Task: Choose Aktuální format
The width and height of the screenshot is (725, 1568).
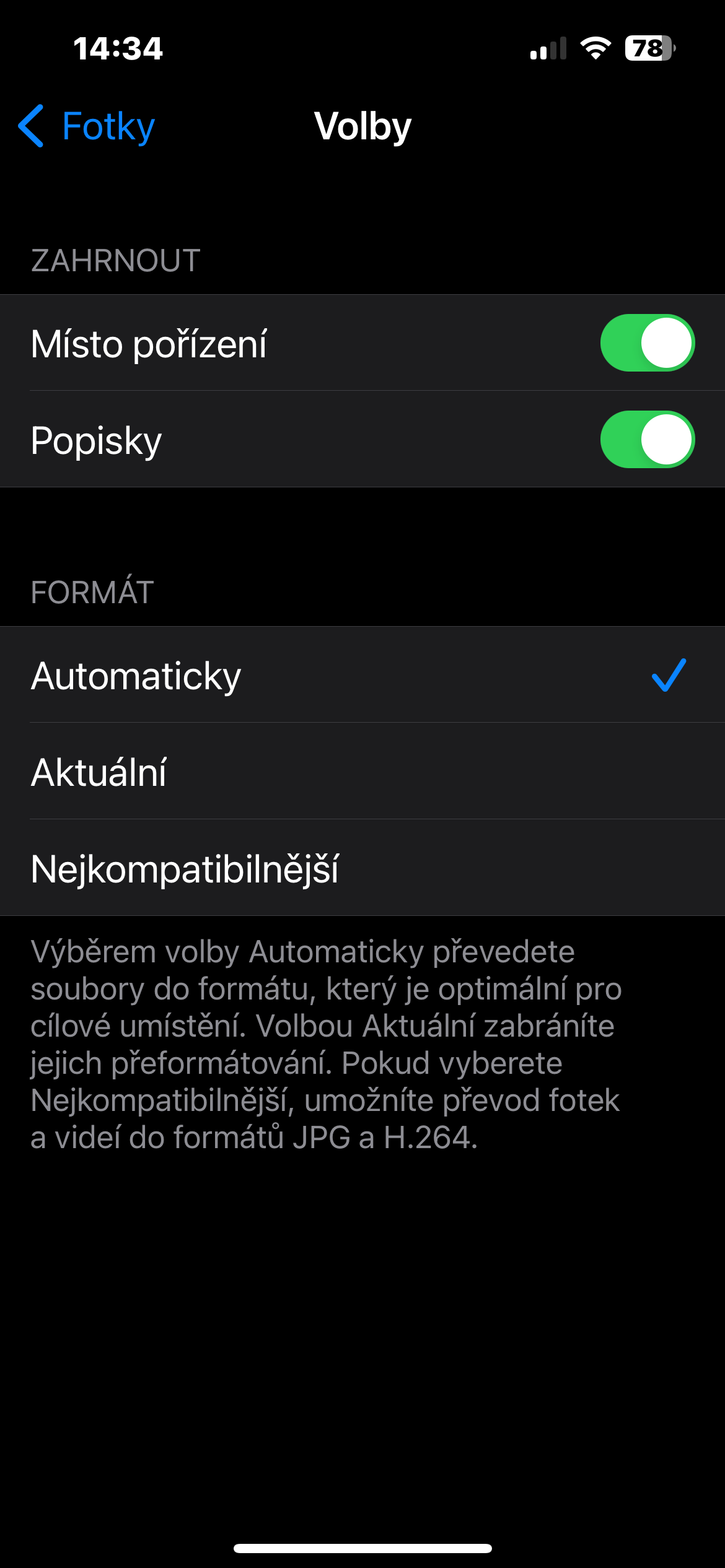Action: point(362,772)
